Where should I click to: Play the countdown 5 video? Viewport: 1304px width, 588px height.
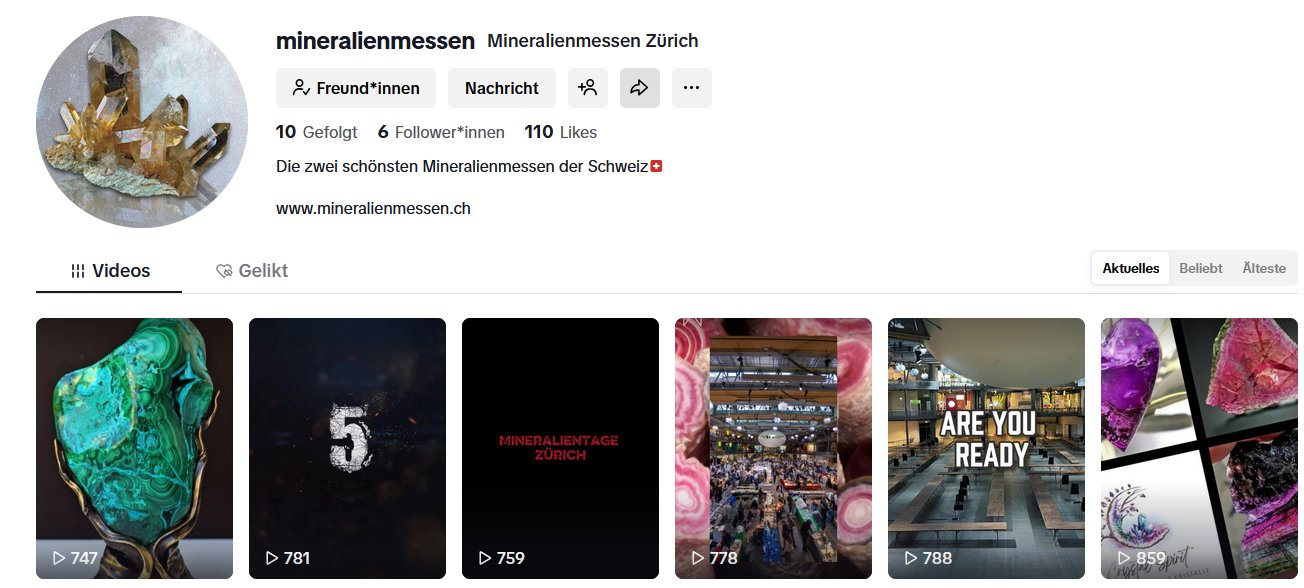click(347, 447)
